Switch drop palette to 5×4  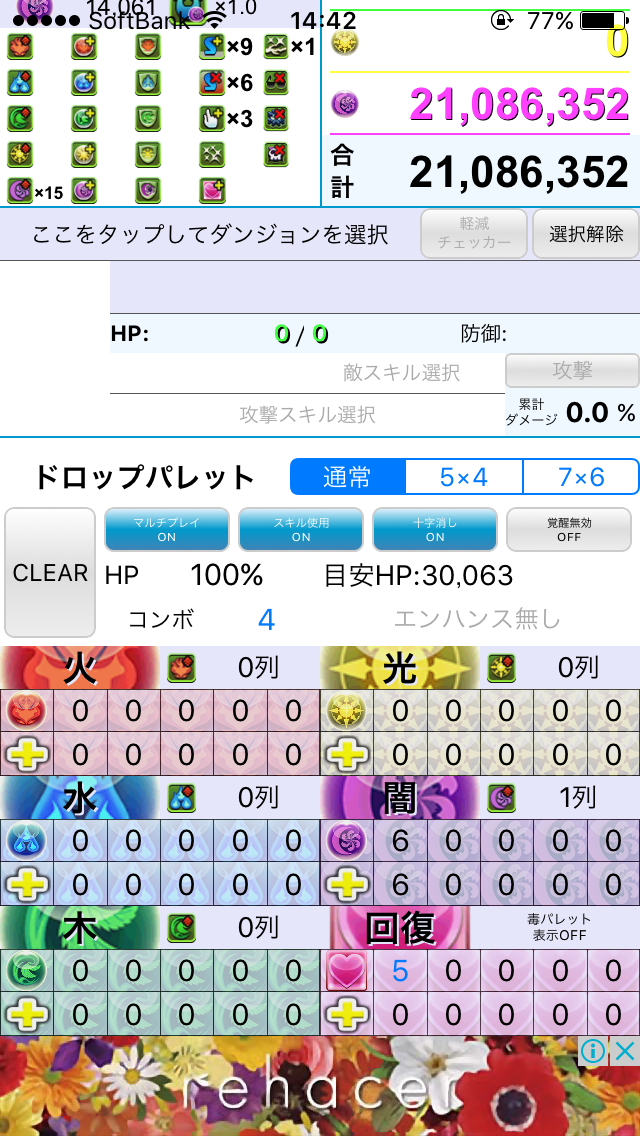pyautogui.click(x=464, y=477)
